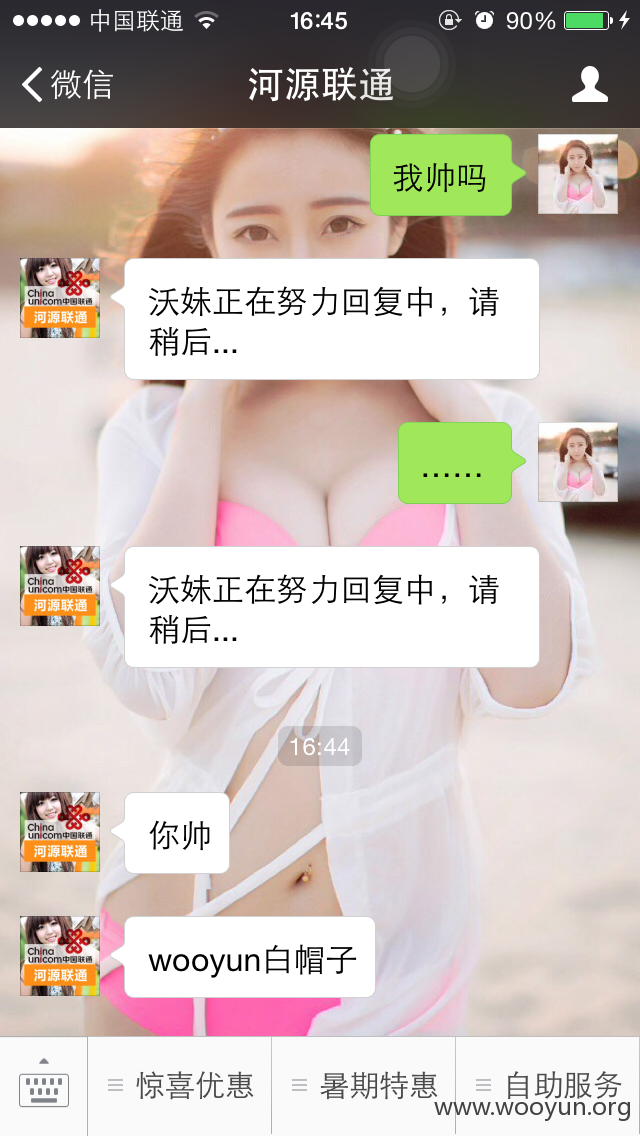Open the 自助服务 menu
Screen dimensions: 640x1136
point(548,1085)
